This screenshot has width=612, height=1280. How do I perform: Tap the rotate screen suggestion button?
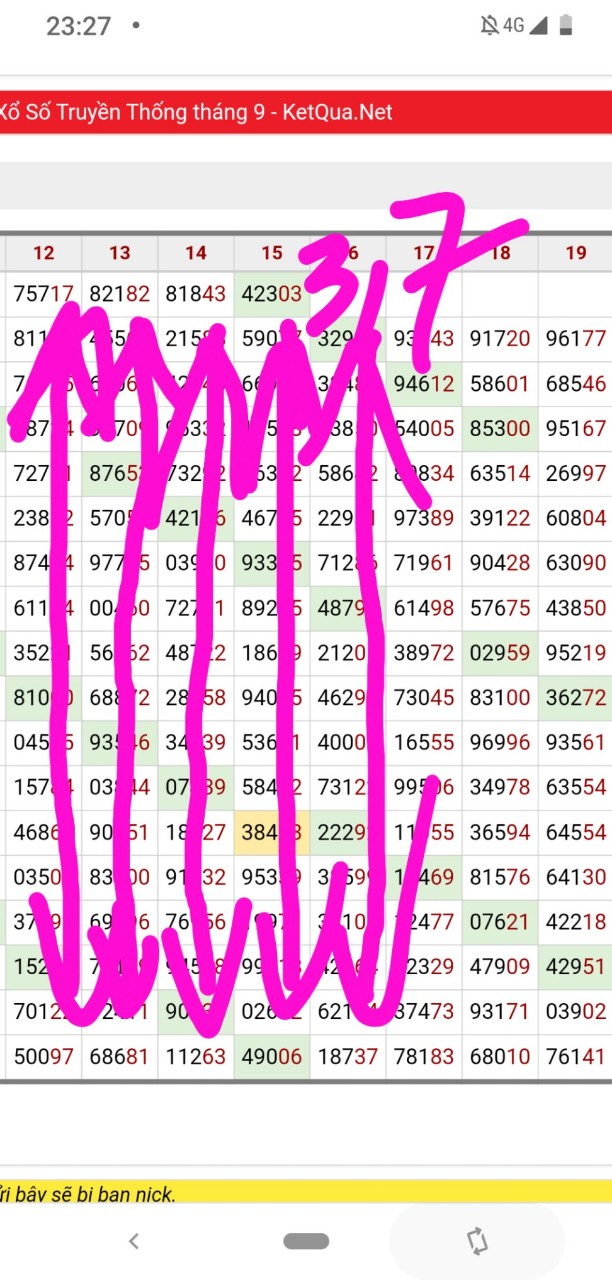(477, 1241)
